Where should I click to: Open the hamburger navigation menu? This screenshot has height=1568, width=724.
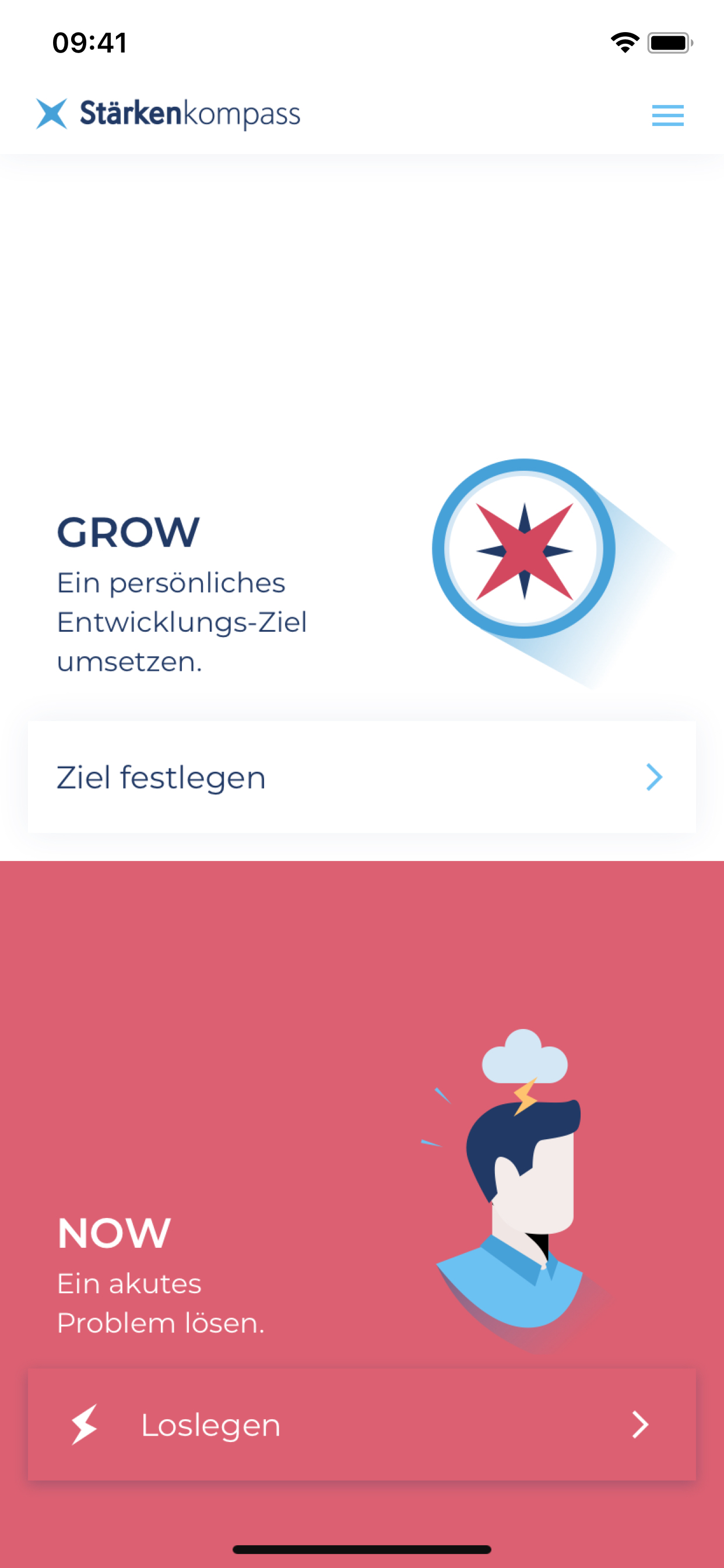(x=667, y=116)
